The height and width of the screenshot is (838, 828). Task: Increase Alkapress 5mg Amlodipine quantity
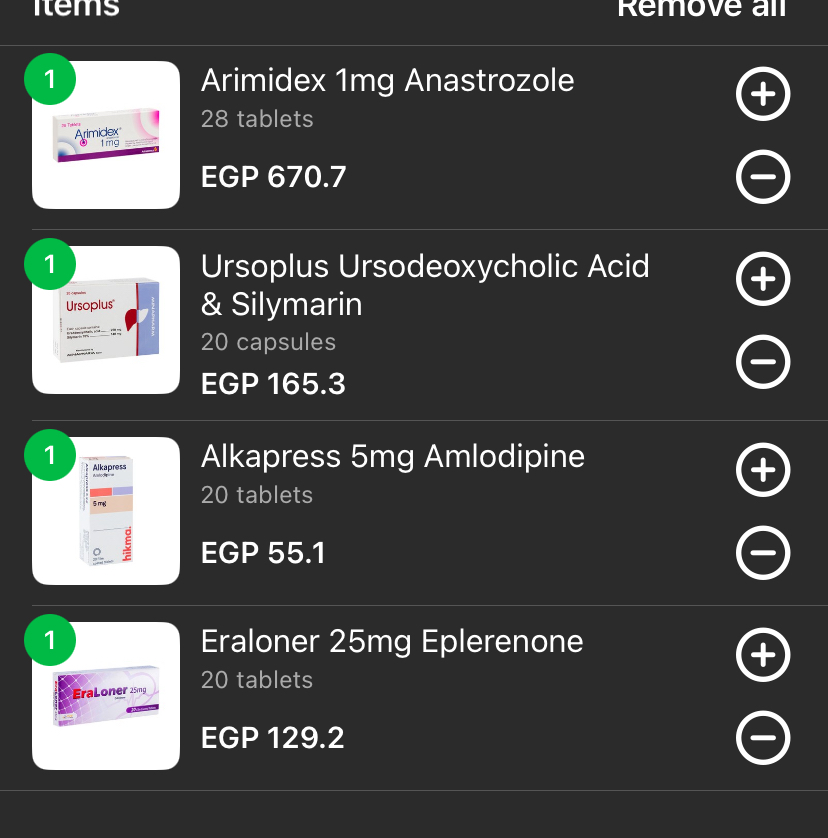(763, 469)
